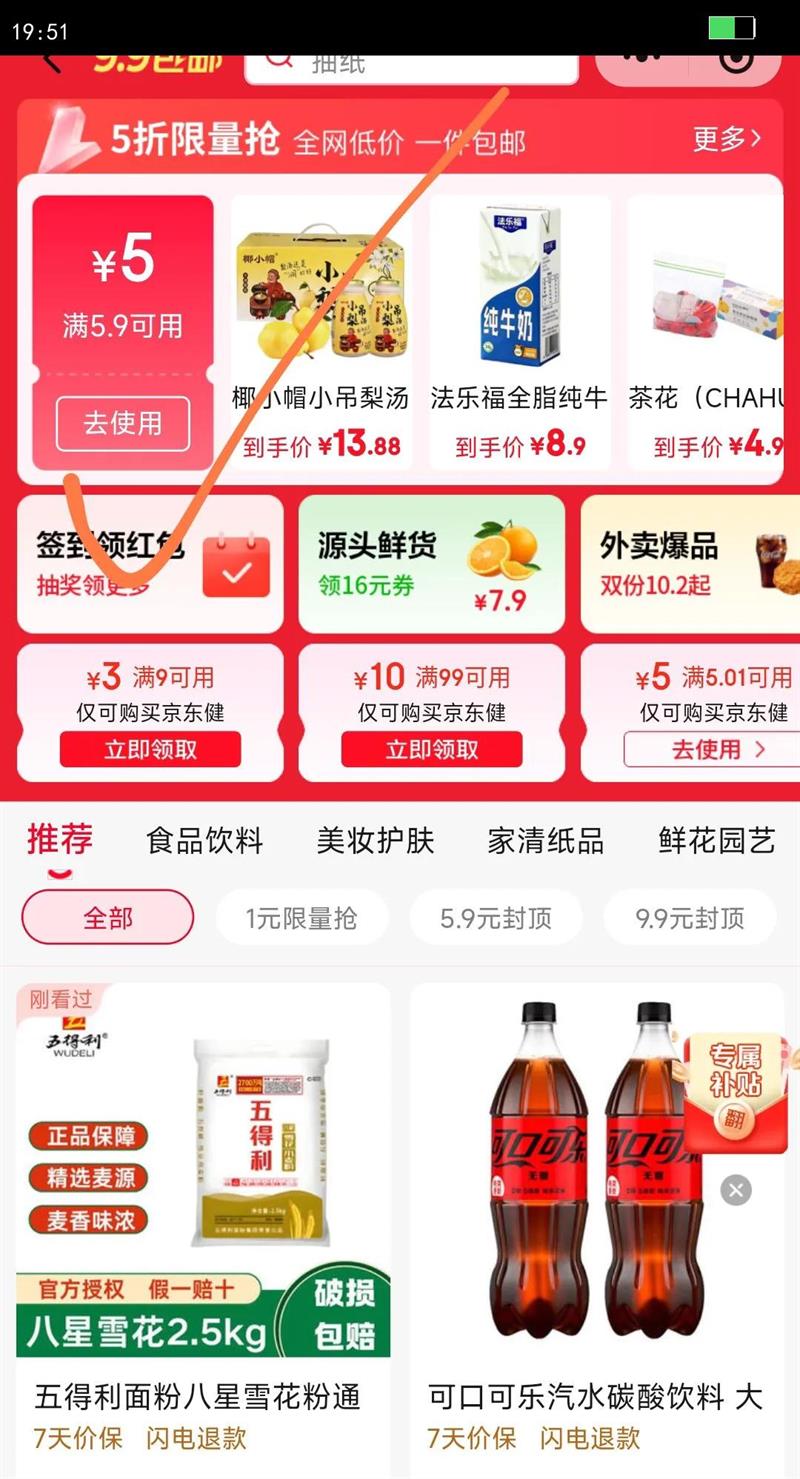Dismiss the Coca-Cola card via its X

point(735,1190)
